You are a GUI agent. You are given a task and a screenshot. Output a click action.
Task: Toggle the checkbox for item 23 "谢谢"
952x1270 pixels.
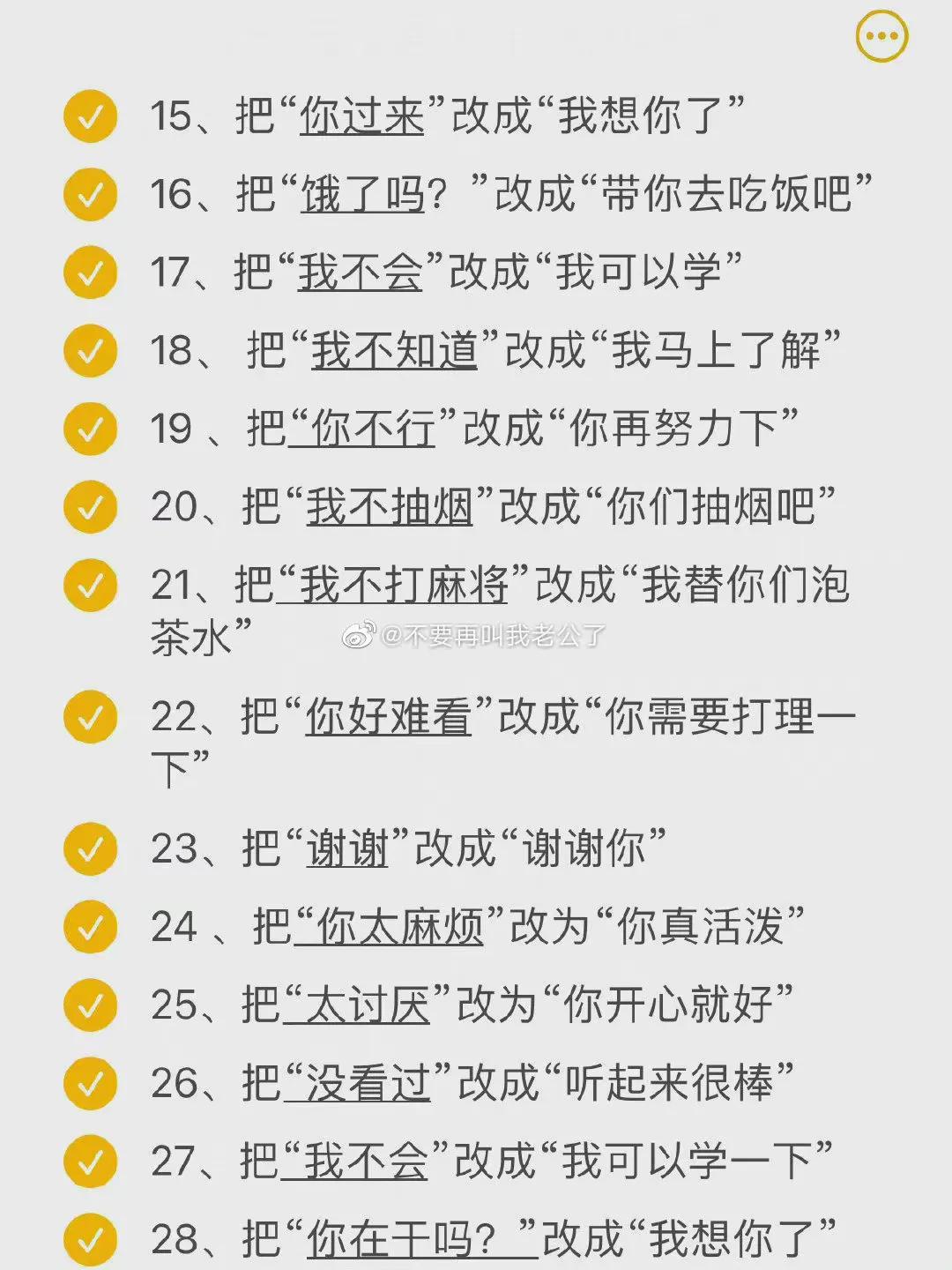tap(90, 848)
